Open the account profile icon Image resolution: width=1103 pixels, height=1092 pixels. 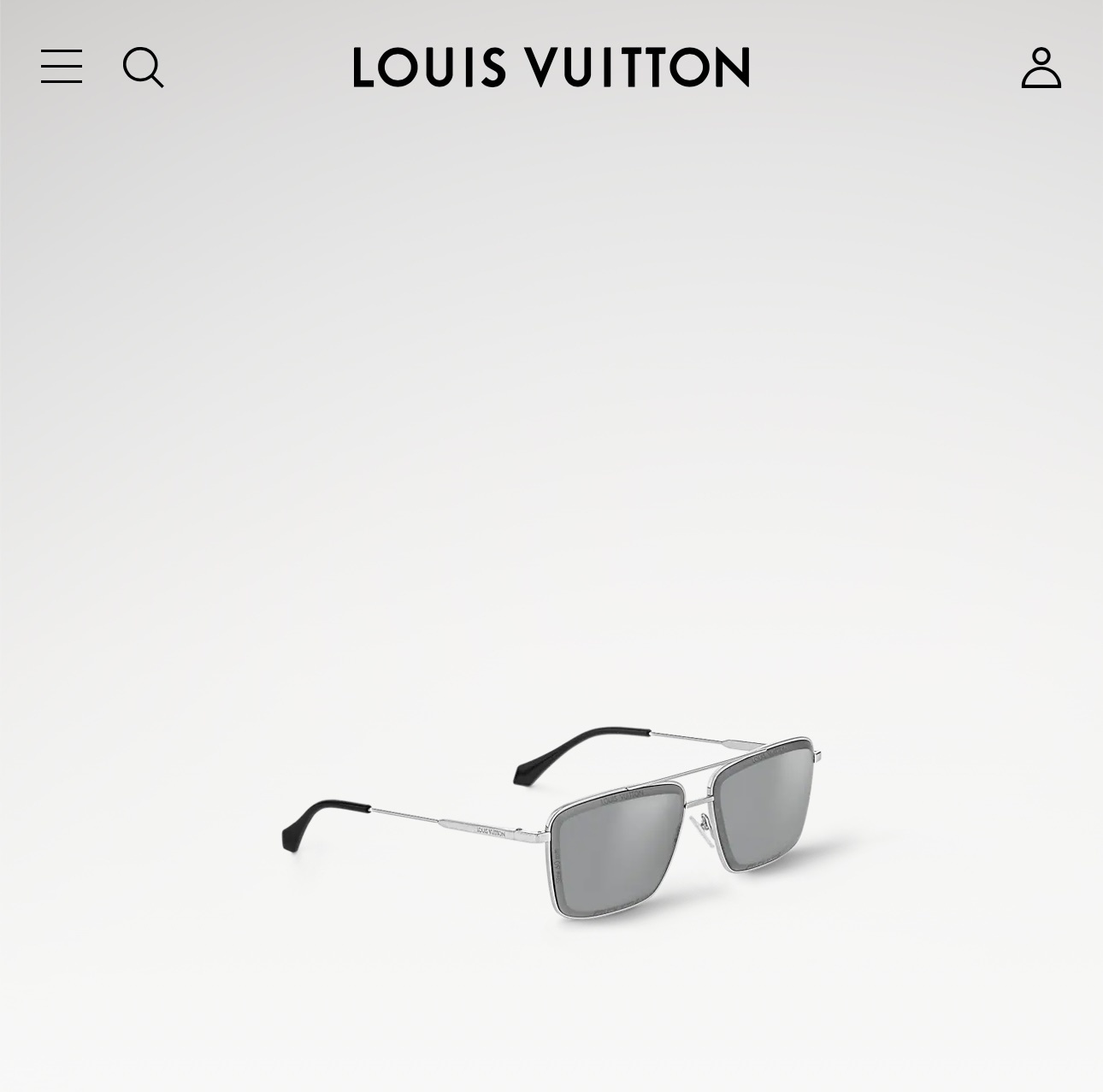click(x=1041, y=68)
